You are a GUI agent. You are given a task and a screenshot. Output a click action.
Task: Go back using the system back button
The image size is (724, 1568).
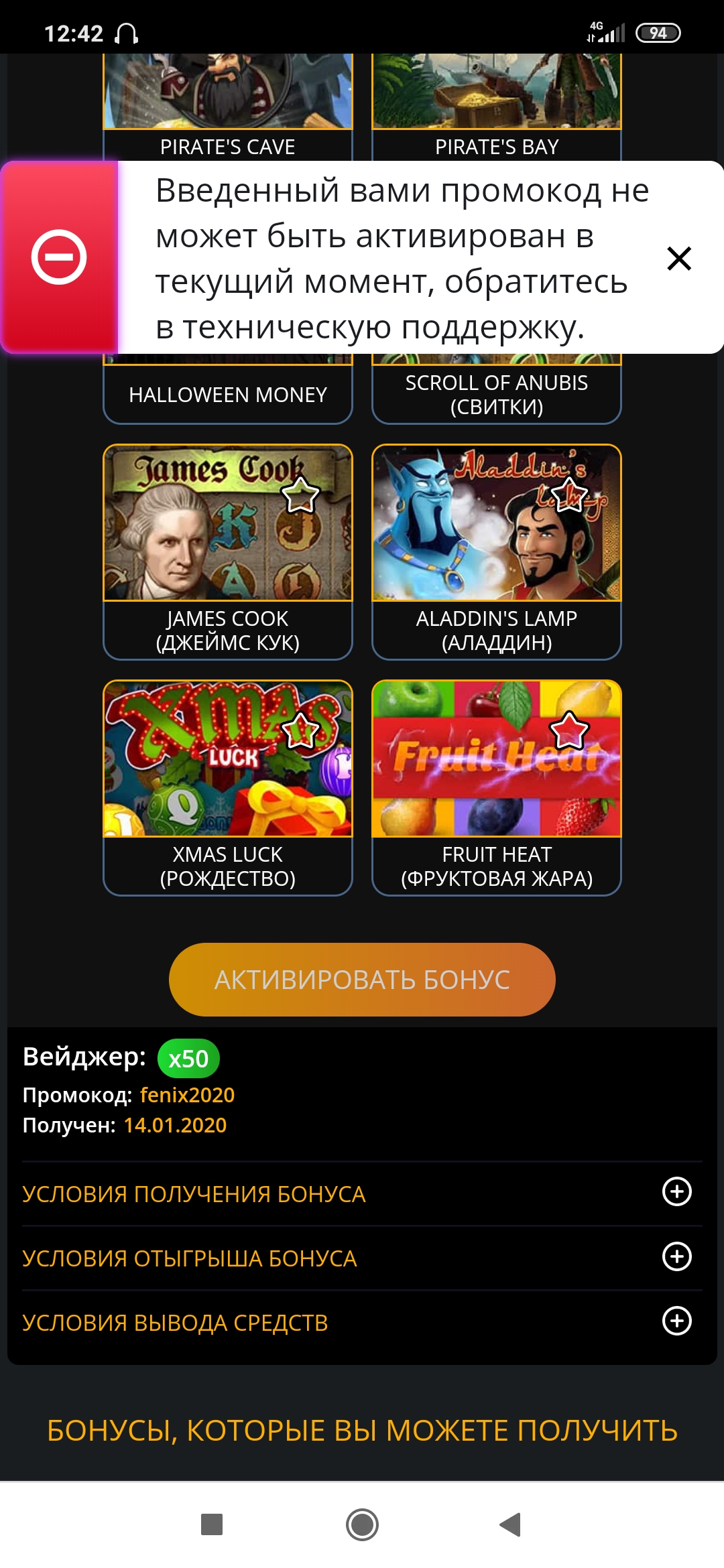[511, 1524]
